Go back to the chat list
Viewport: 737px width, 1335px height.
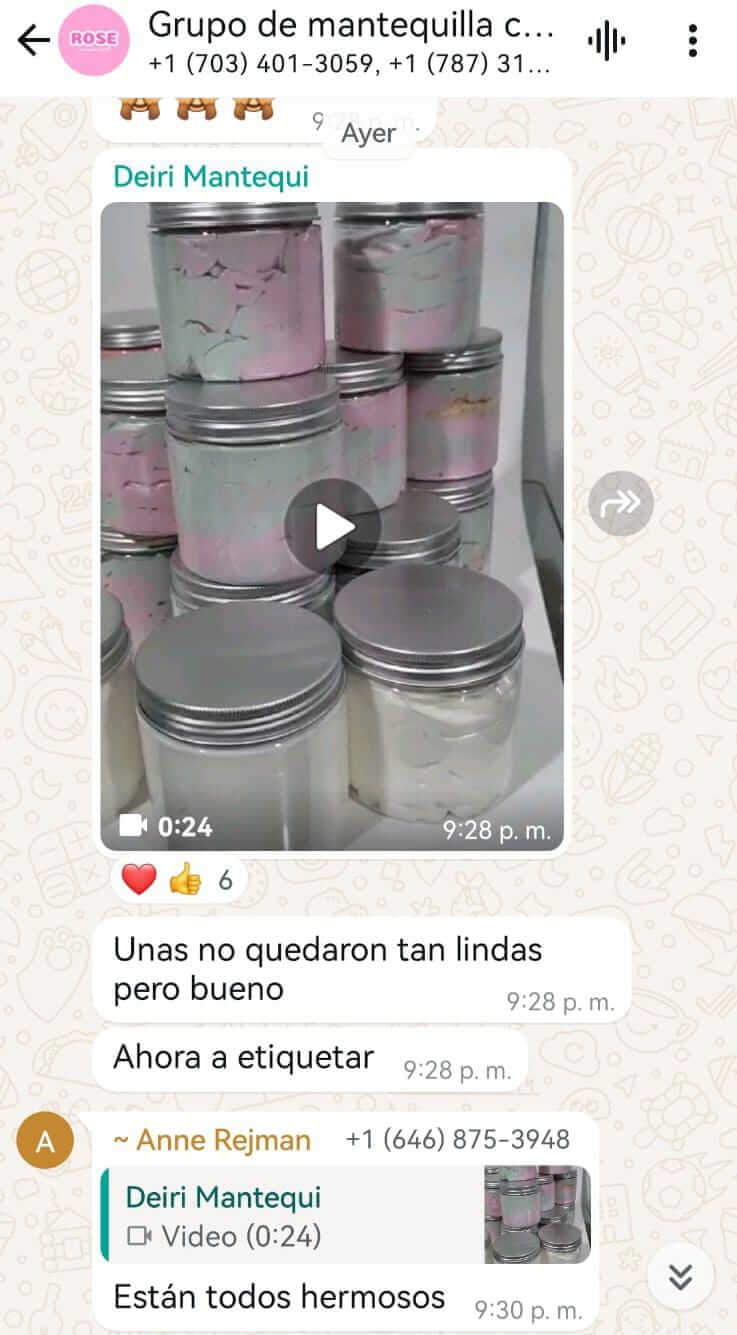point(33,41)
